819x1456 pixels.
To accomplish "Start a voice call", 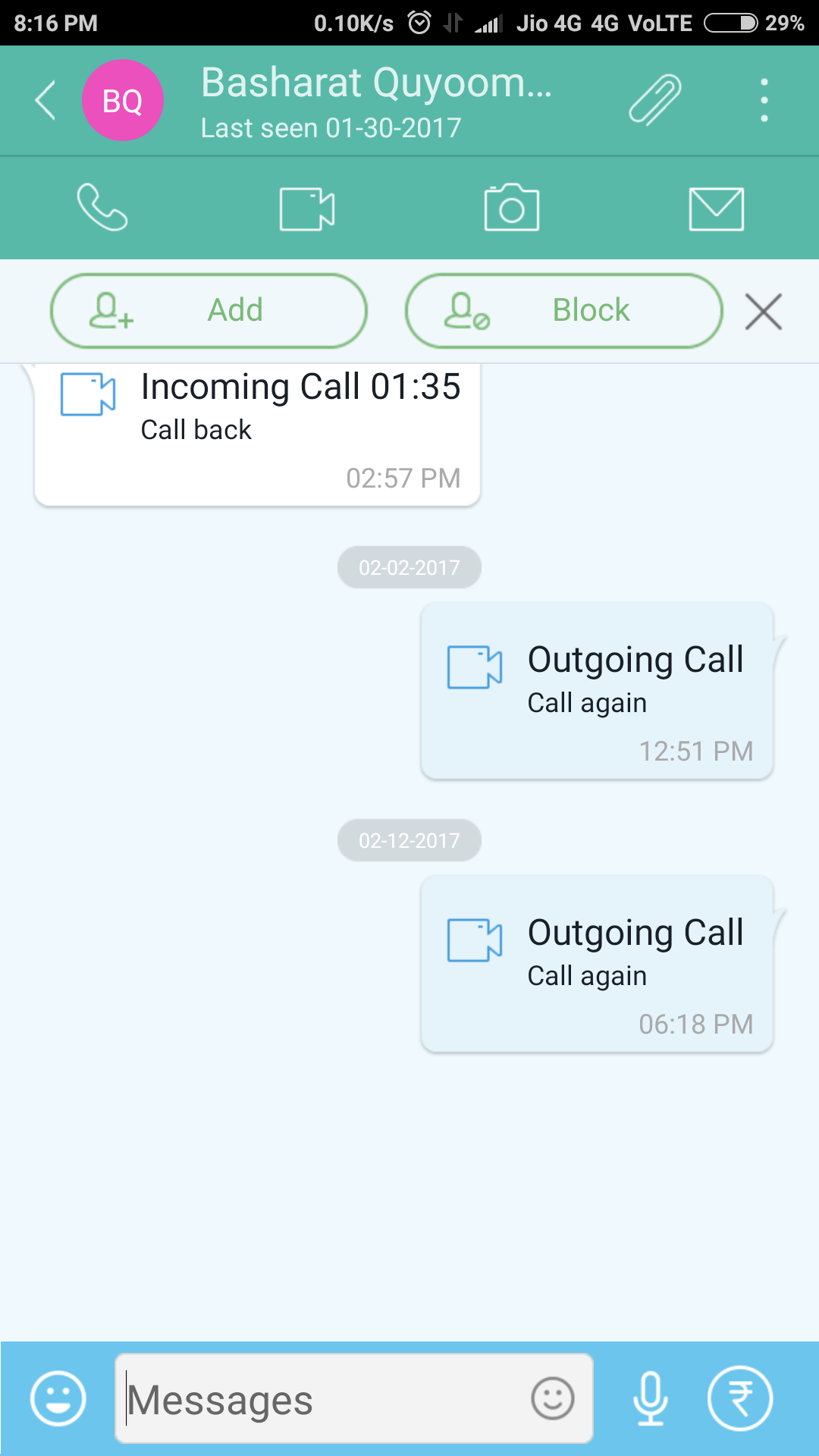I will (102, 208).
